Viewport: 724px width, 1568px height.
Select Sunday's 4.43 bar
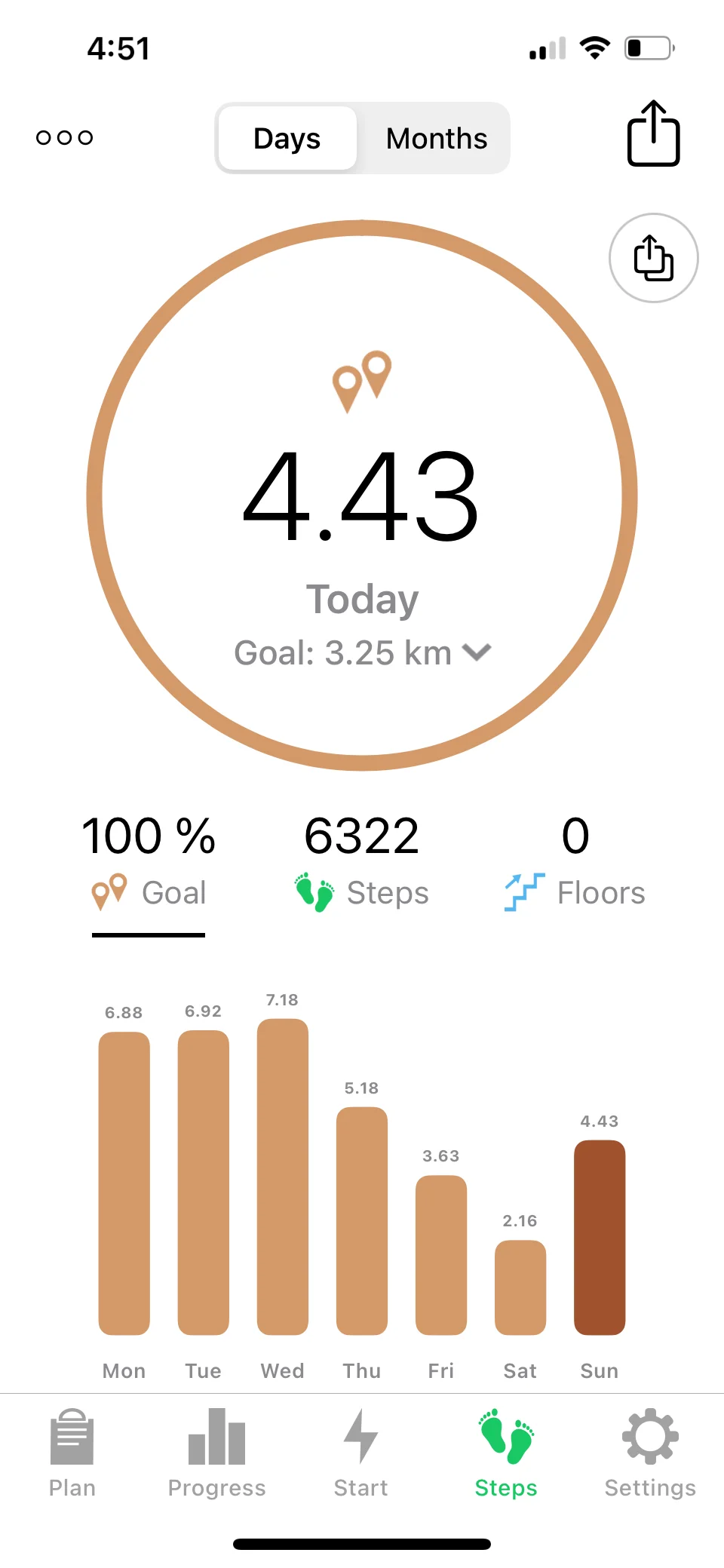point(600,1237)
